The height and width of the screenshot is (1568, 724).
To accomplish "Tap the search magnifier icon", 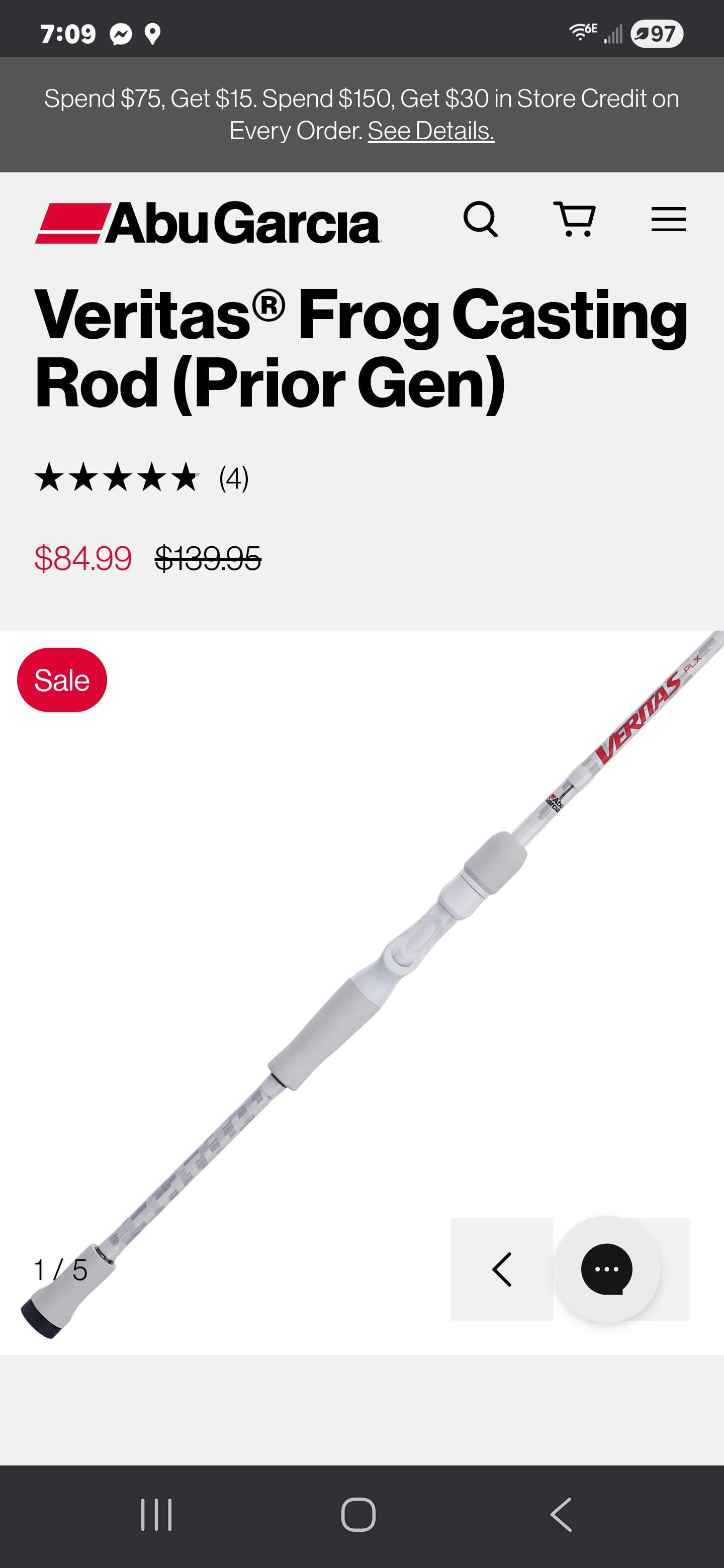I will click(481, 219).
